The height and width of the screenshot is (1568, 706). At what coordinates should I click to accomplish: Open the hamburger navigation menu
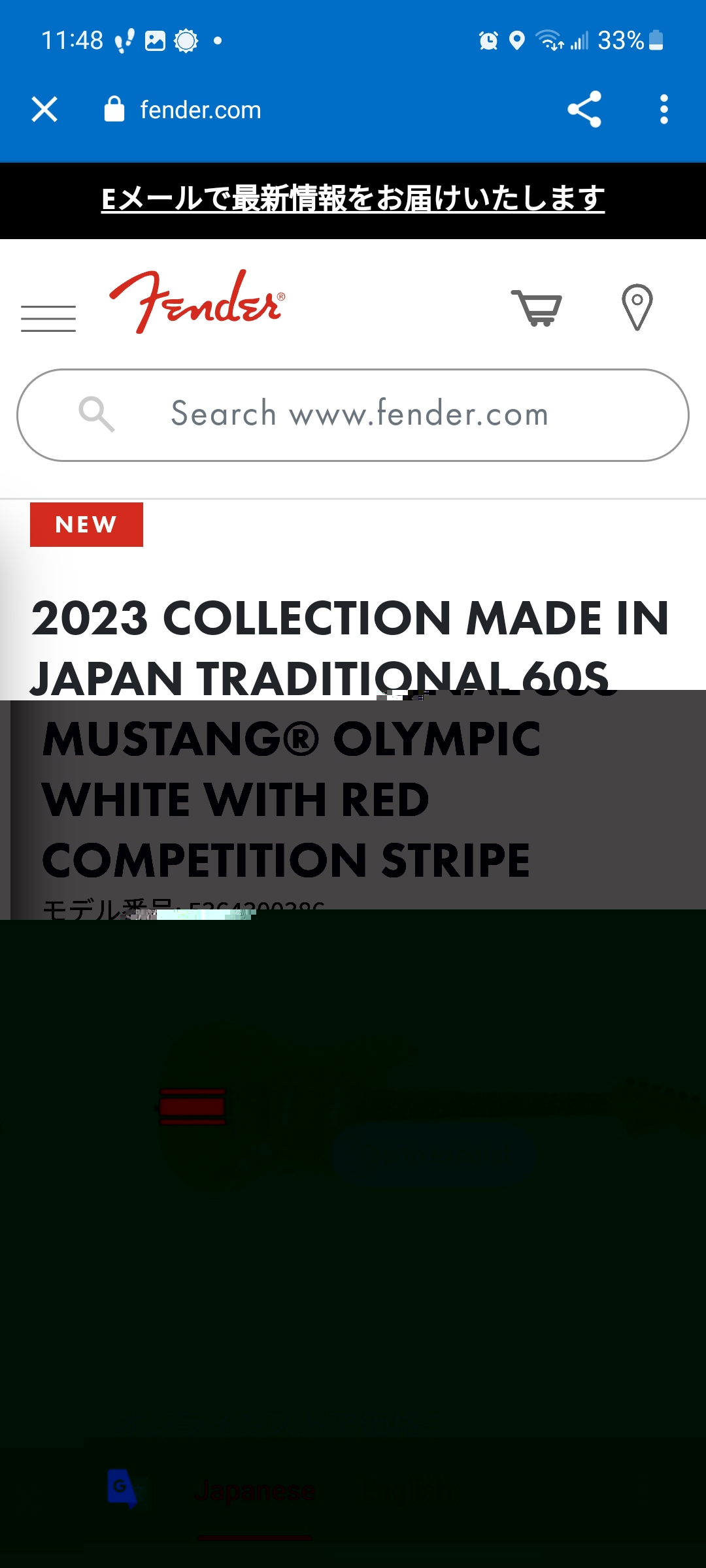pos(48,318)
